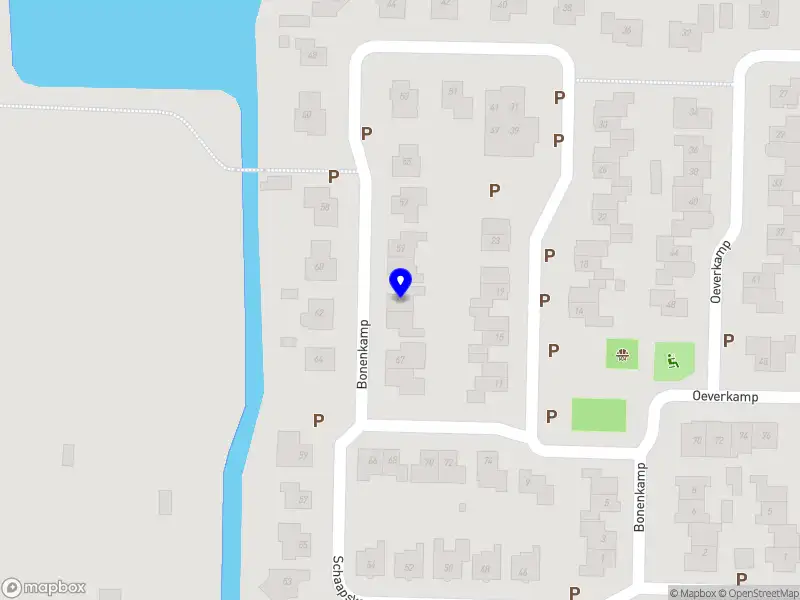
Task: Open the © Mapbox attribution link
Action: pyautogui.click(x=694, y=594)
